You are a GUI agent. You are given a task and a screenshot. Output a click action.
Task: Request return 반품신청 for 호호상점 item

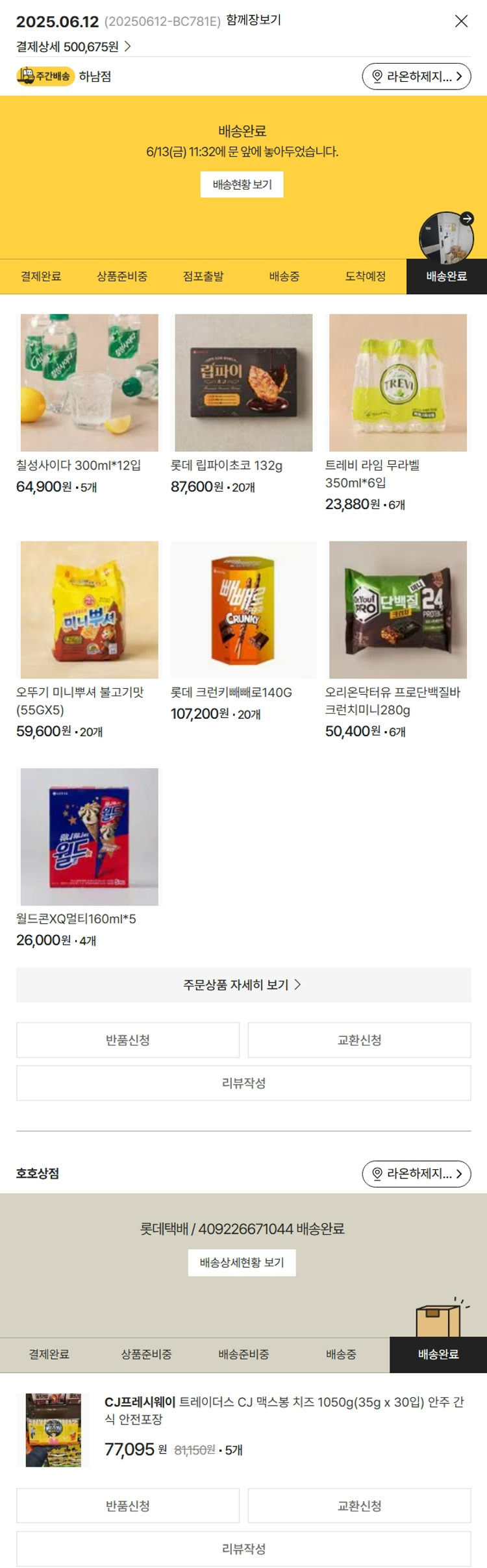pos(128,1506)
